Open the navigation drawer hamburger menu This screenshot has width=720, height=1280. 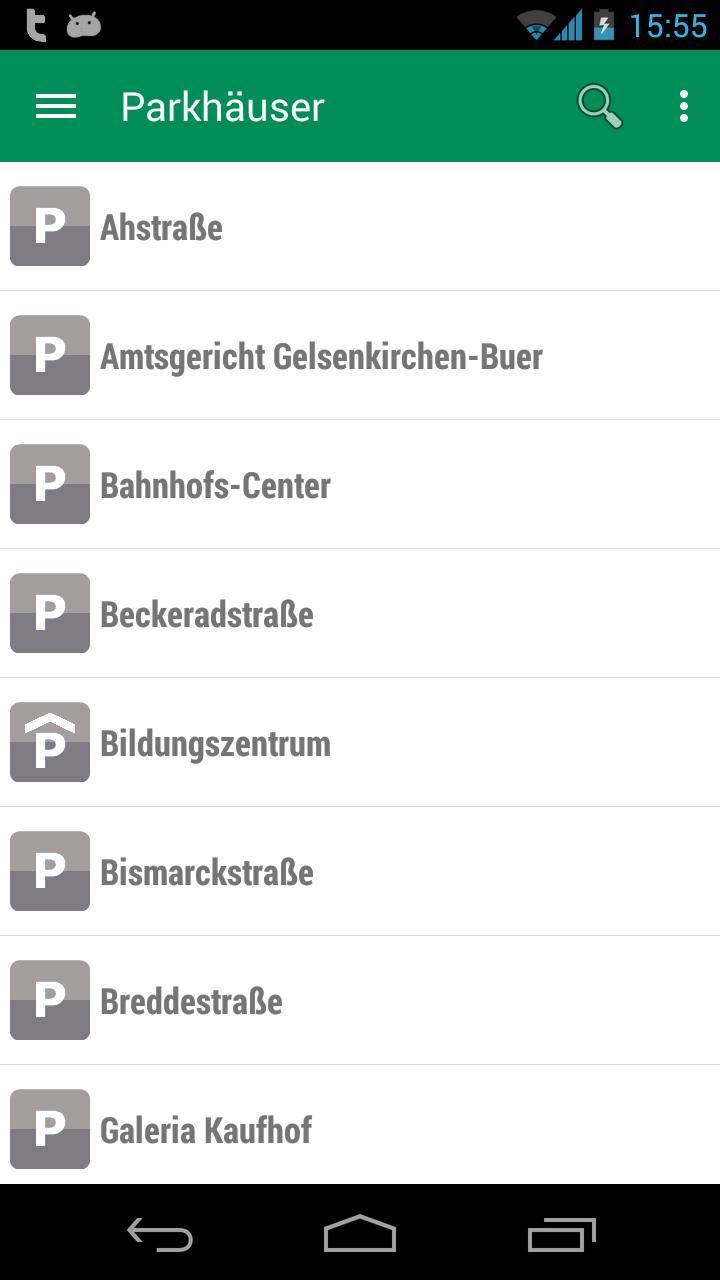(55, 106)
